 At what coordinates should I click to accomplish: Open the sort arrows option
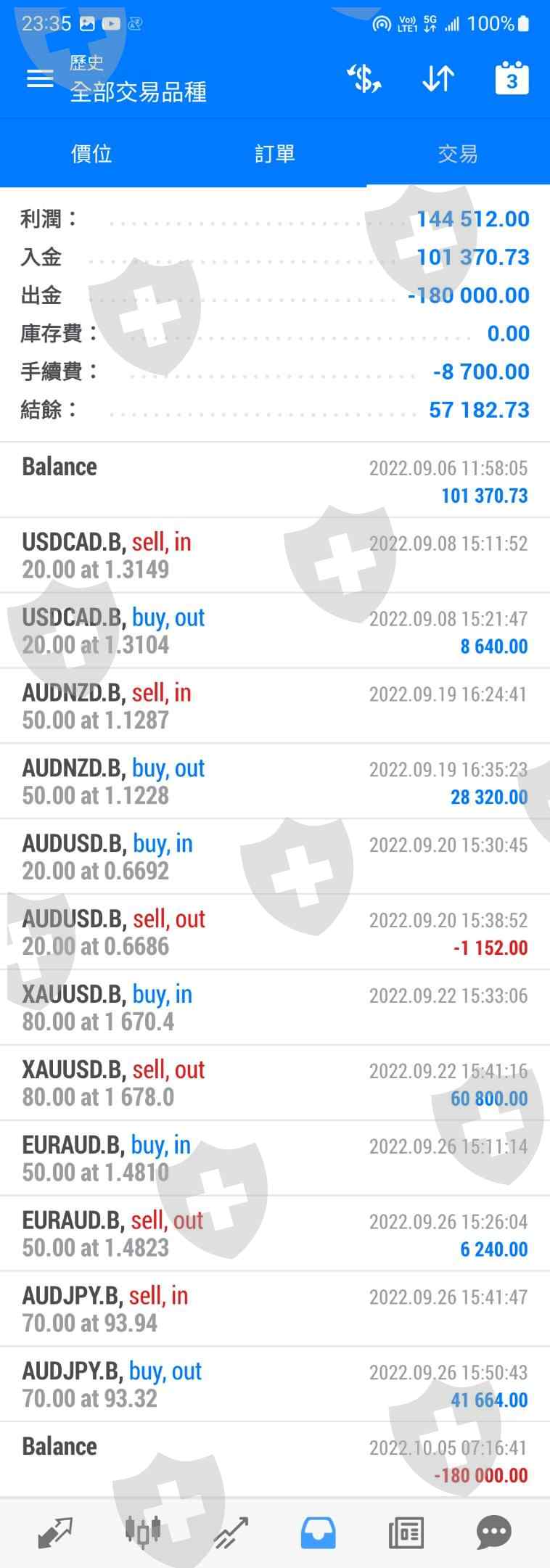pos(438,78)
